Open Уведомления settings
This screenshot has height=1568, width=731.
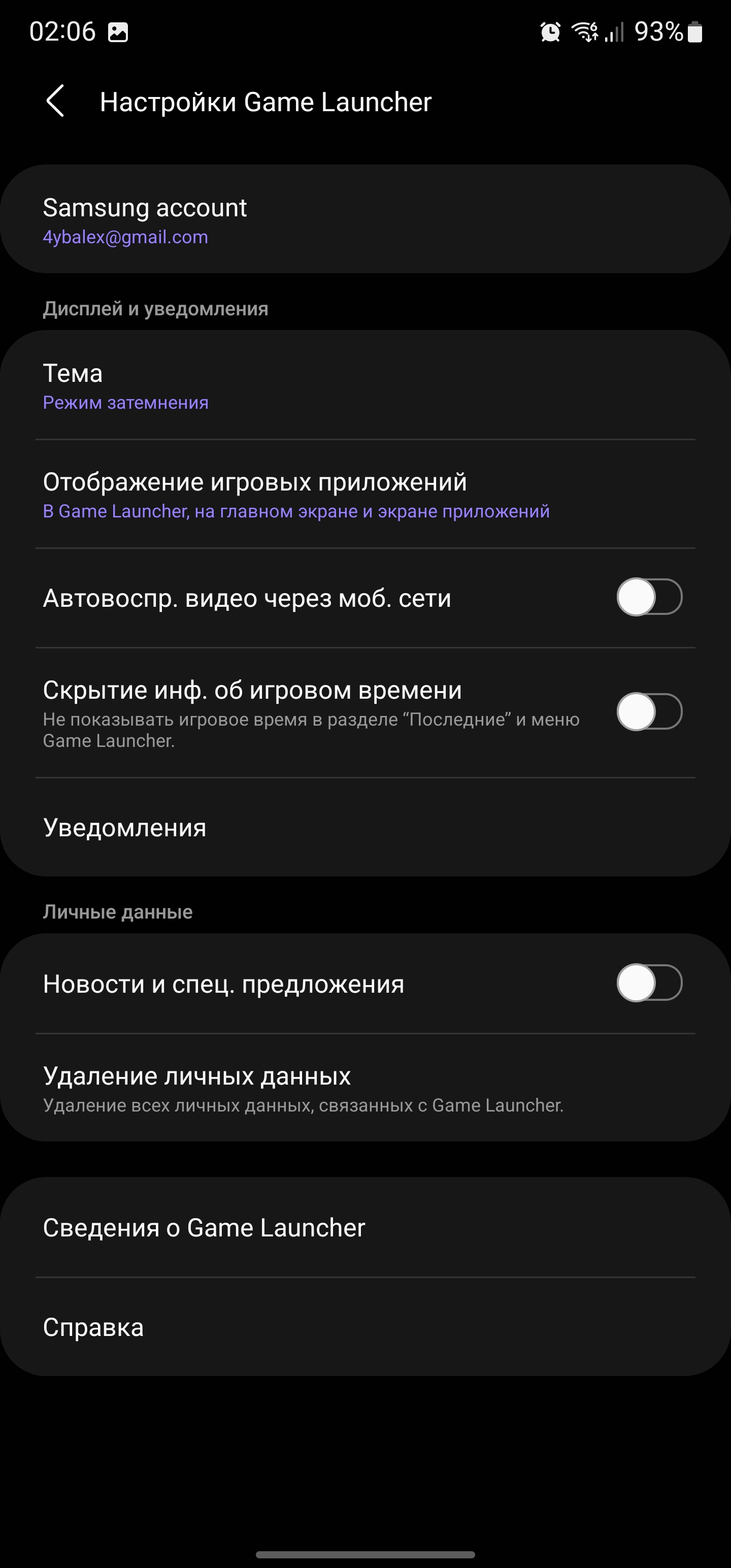(x=365, y=828)
